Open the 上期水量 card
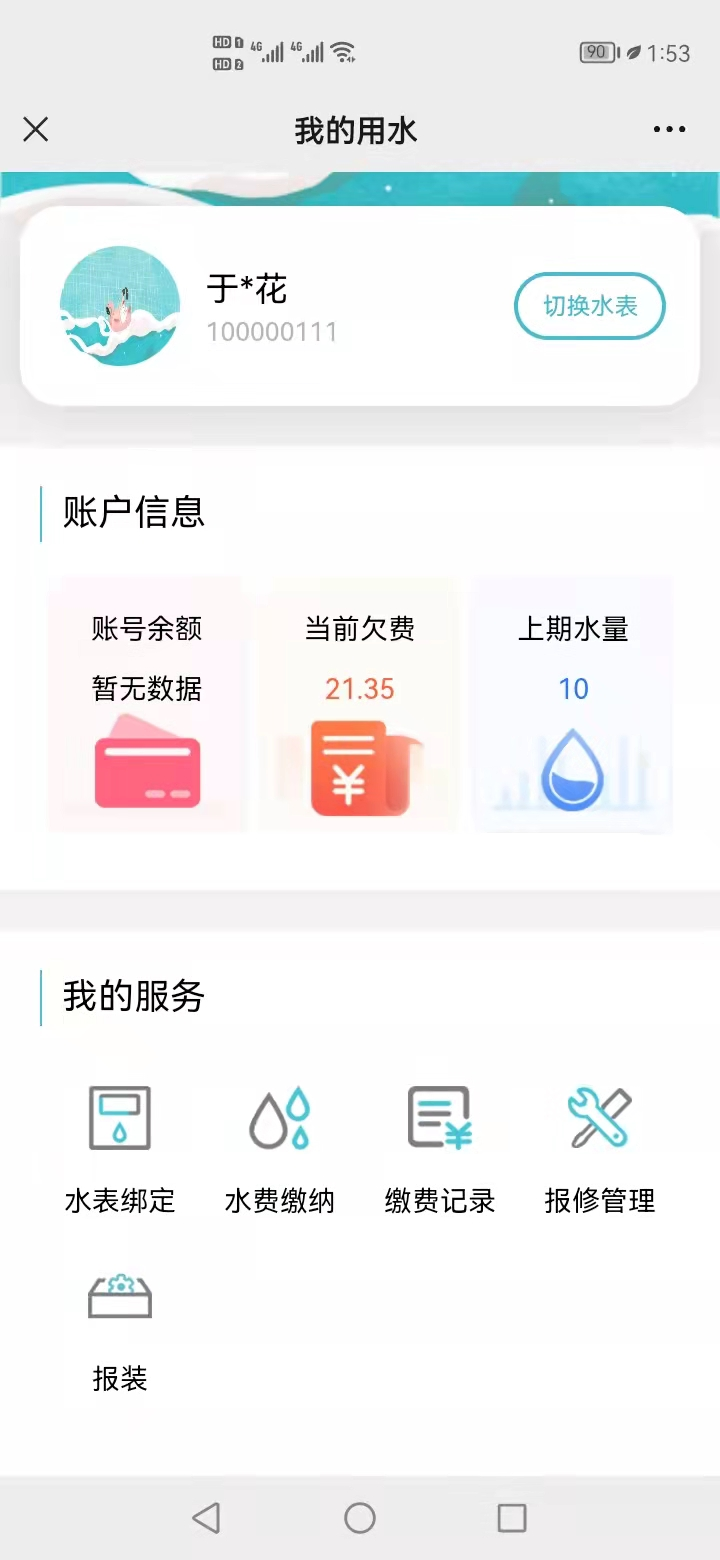Image resolution: width=720 pixels, height=1560 pixels. tap(573, 704)
